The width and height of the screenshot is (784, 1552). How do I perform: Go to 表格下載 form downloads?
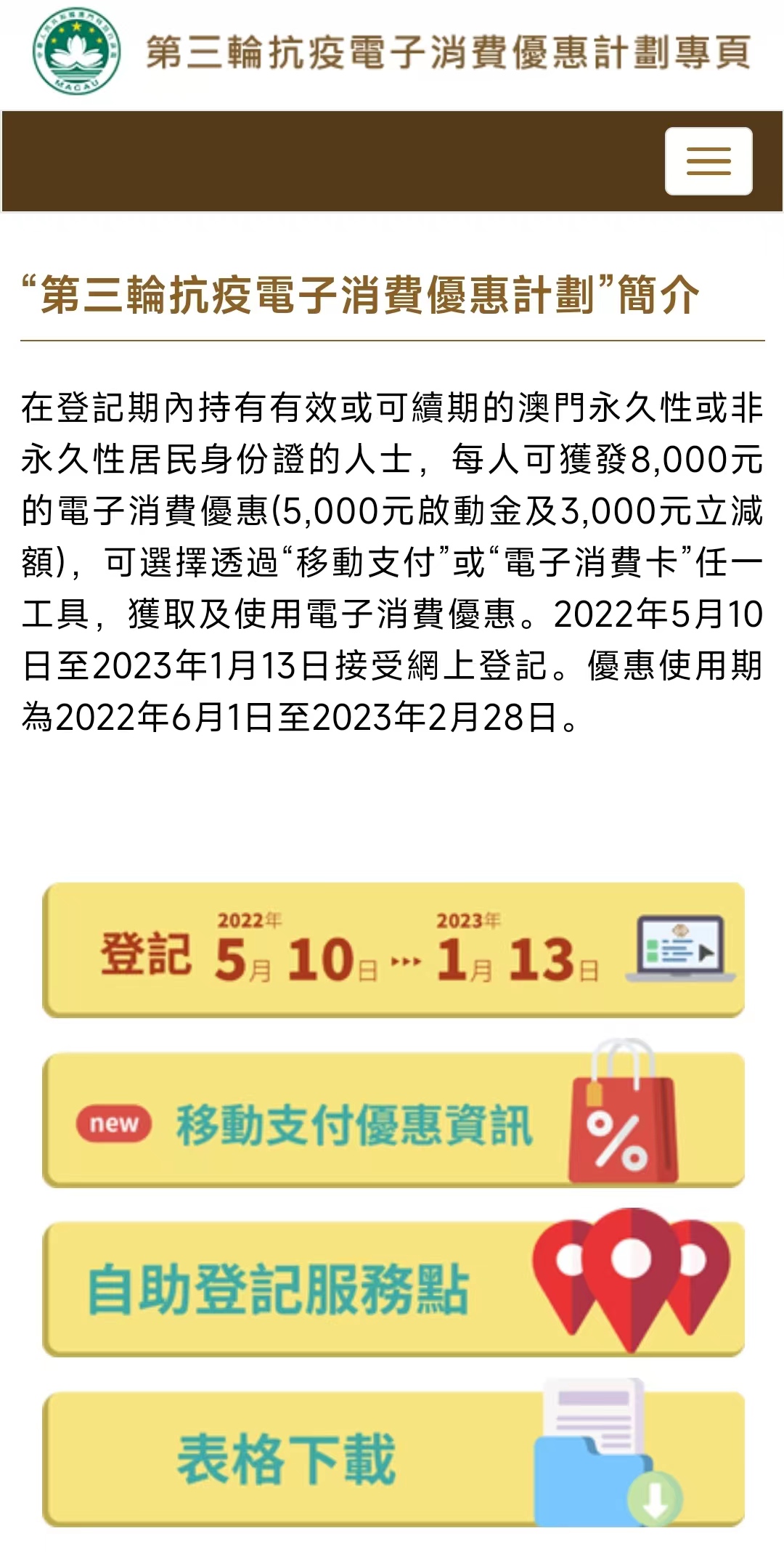pyautogui.click(x=393, y=1458)
